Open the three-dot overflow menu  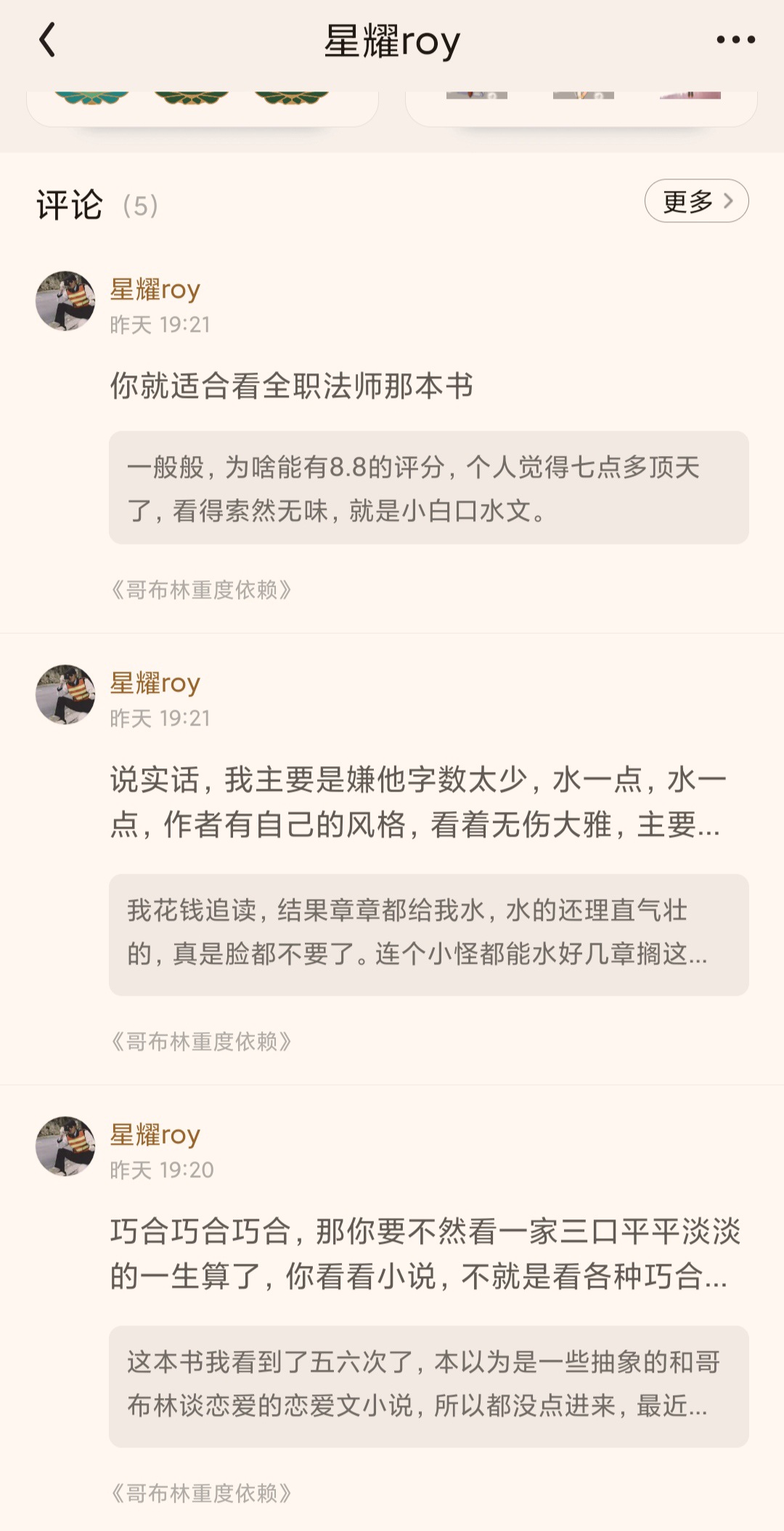click(735, 40)
